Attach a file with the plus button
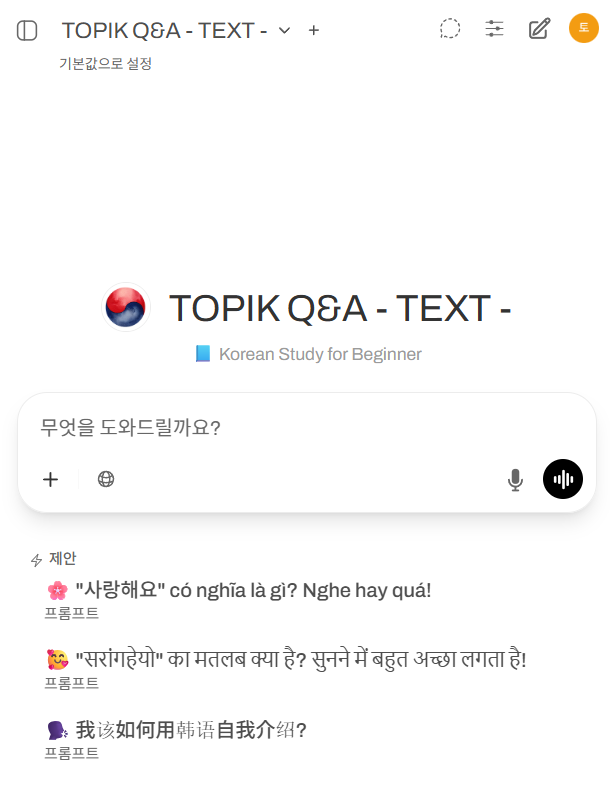Screen dimensions: 612x804 pyautogui.click(x=51, y=479)
